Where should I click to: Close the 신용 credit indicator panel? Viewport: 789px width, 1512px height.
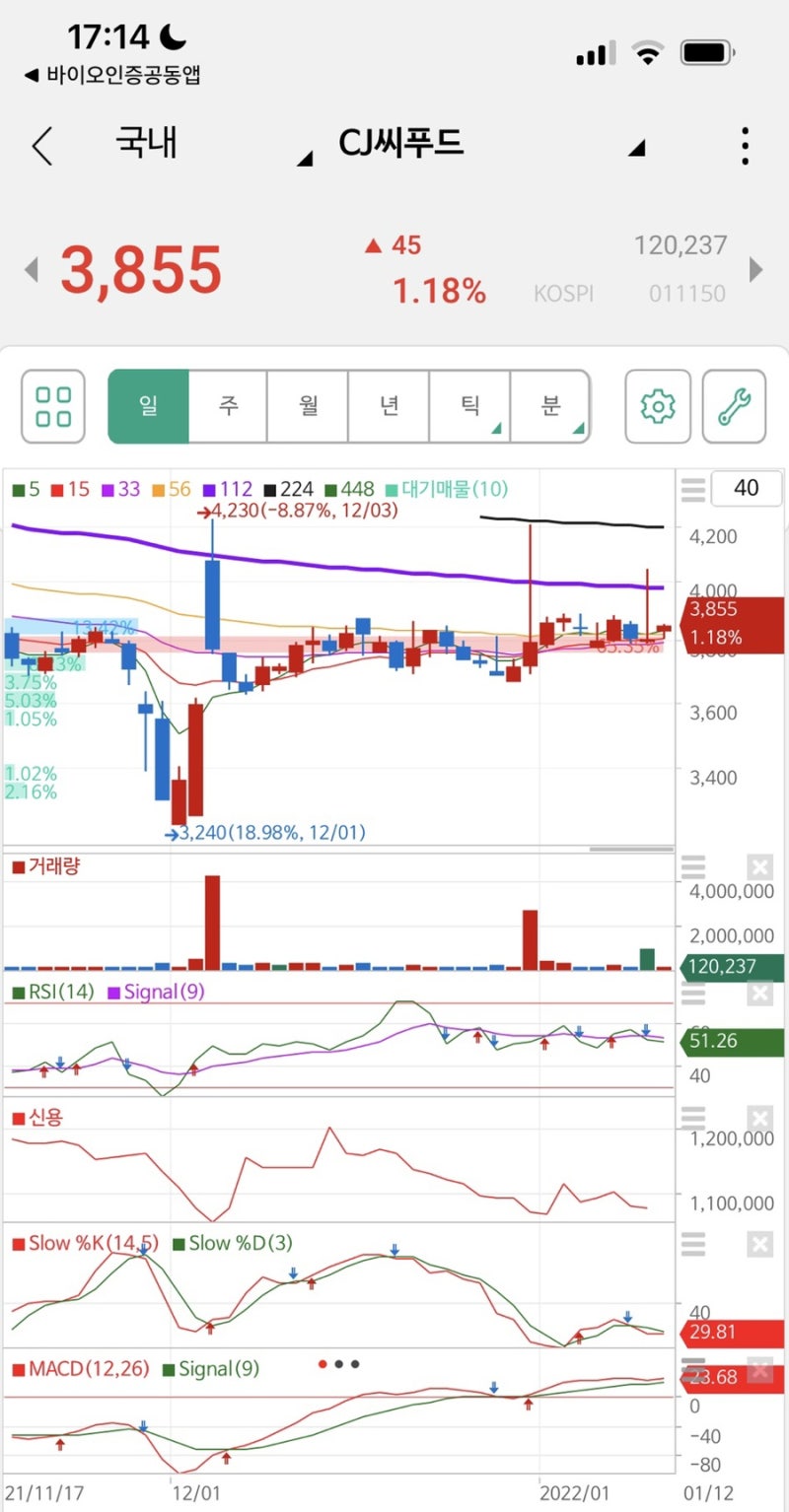(759, 1119)
